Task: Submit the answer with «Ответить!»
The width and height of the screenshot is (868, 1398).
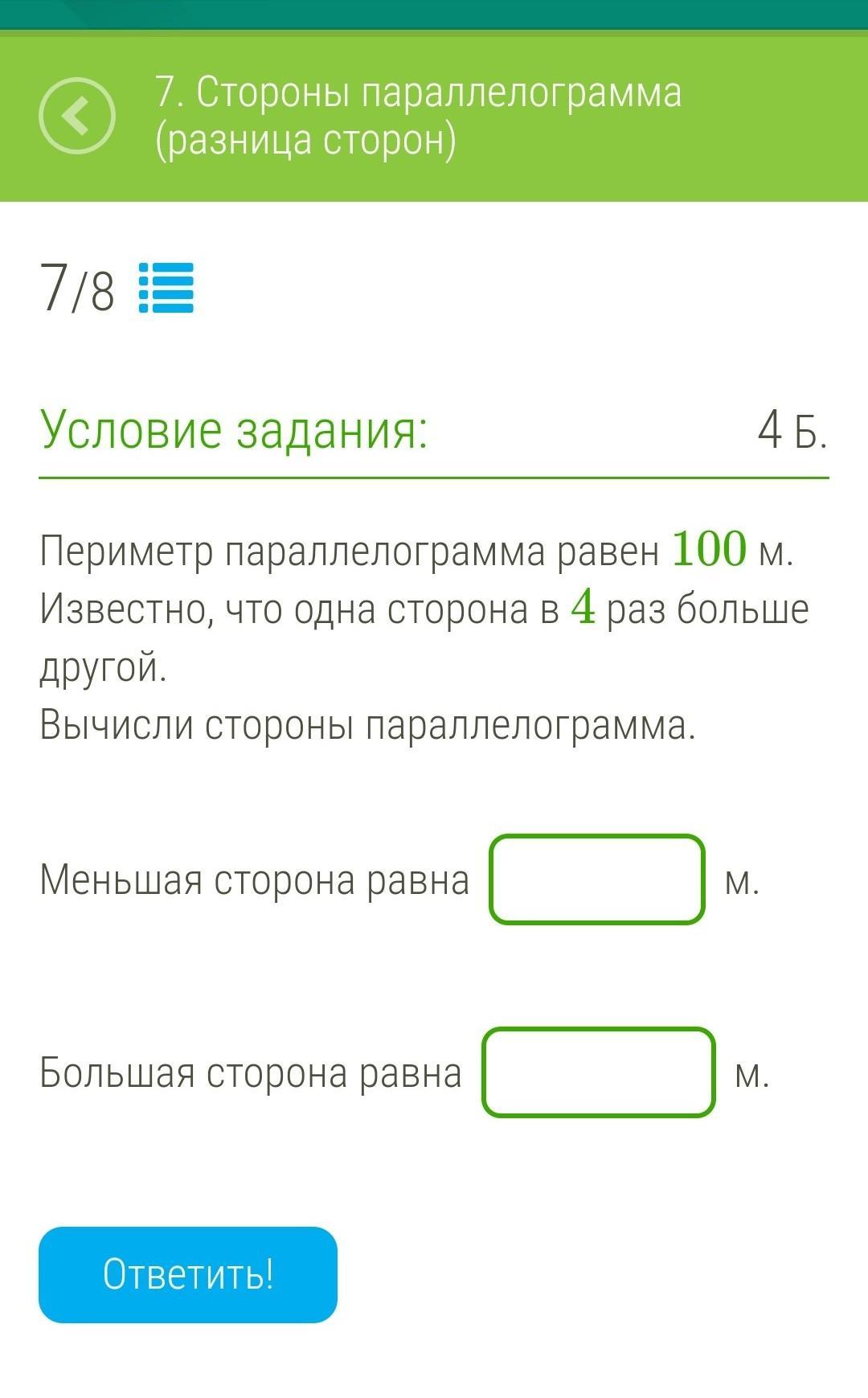Action: point(188,1274)
